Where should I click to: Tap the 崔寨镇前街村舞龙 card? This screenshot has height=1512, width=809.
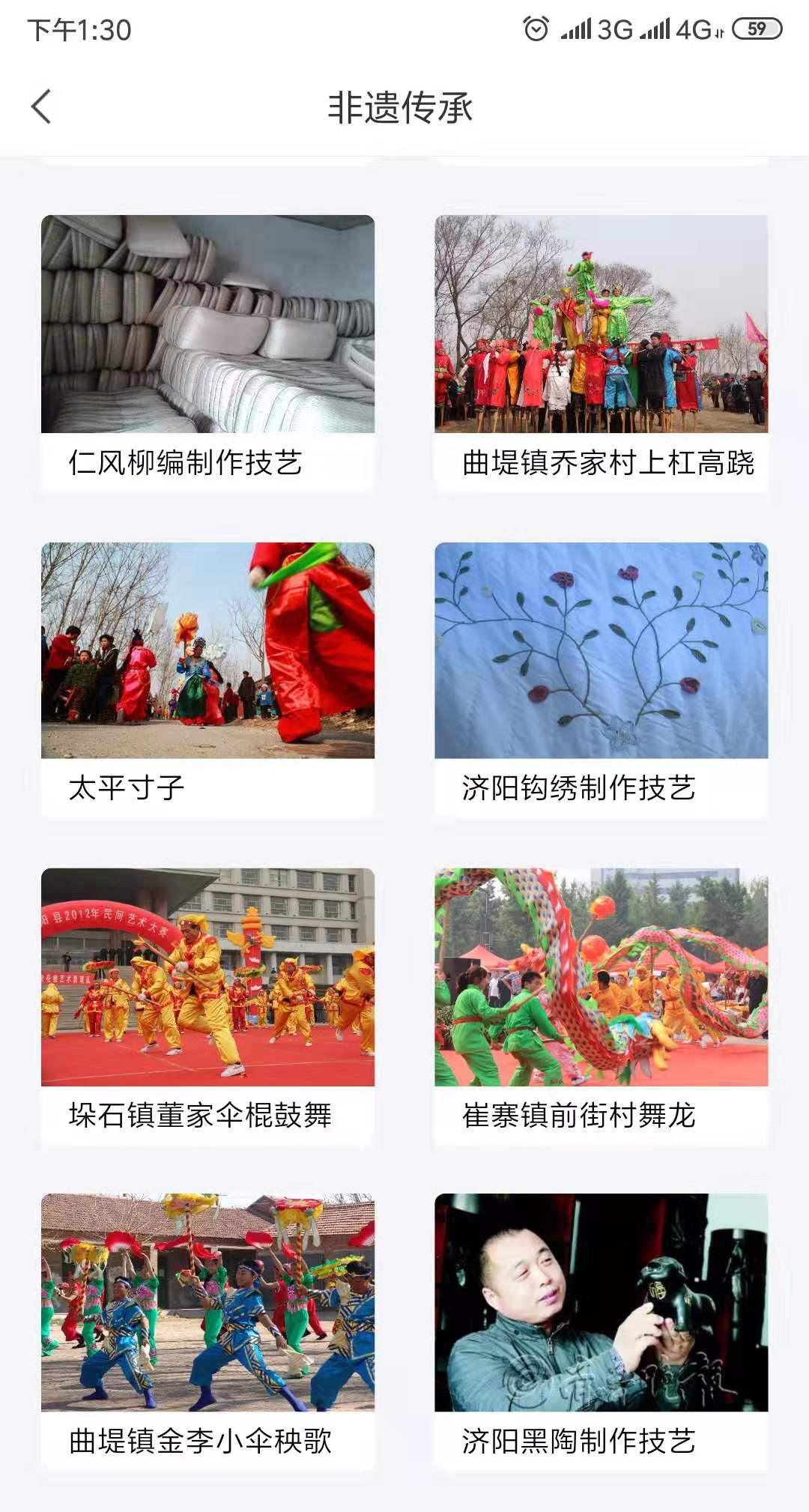coord(601,1006)
